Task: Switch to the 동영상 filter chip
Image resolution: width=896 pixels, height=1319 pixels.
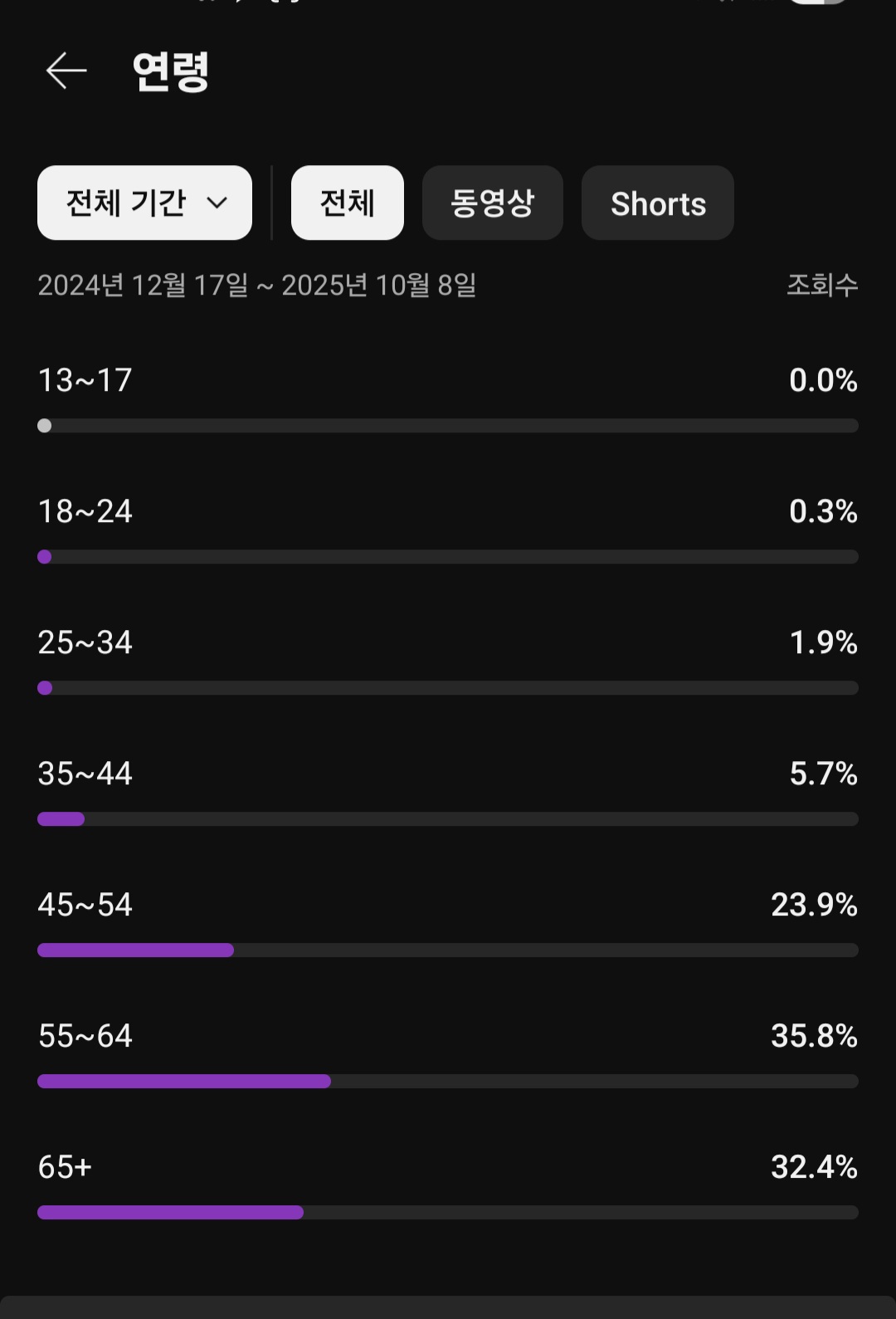Action: click(x=492, y=203)
